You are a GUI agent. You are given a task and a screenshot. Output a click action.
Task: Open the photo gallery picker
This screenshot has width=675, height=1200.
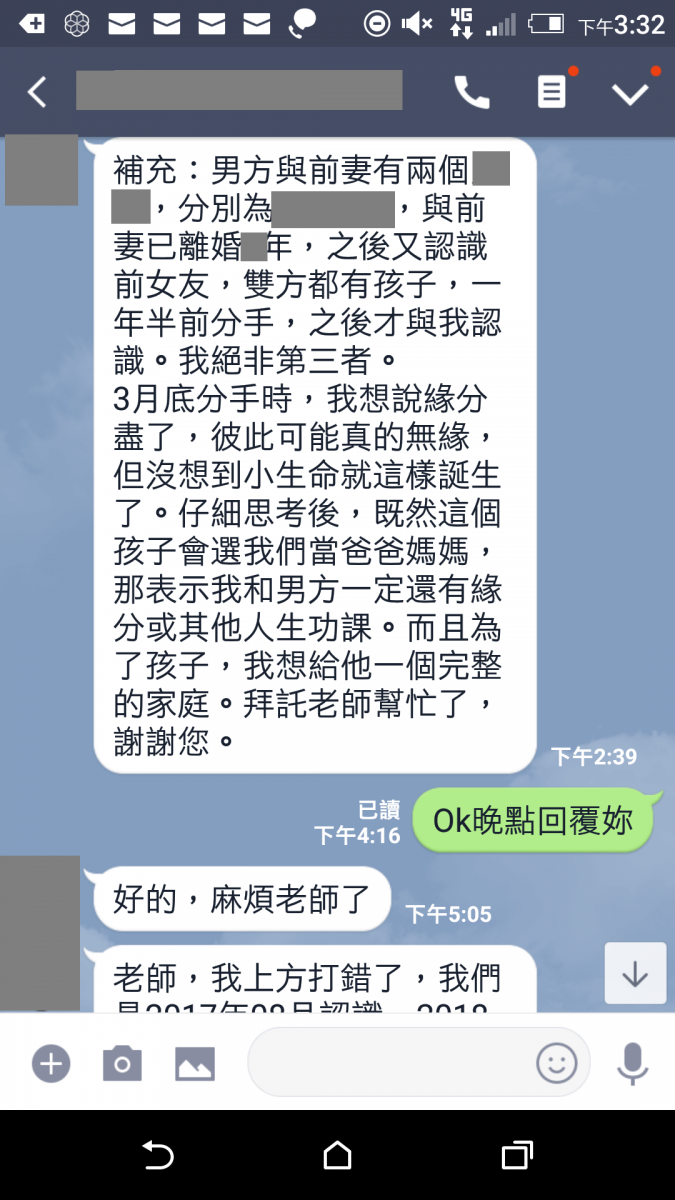tap(195, 1062)
